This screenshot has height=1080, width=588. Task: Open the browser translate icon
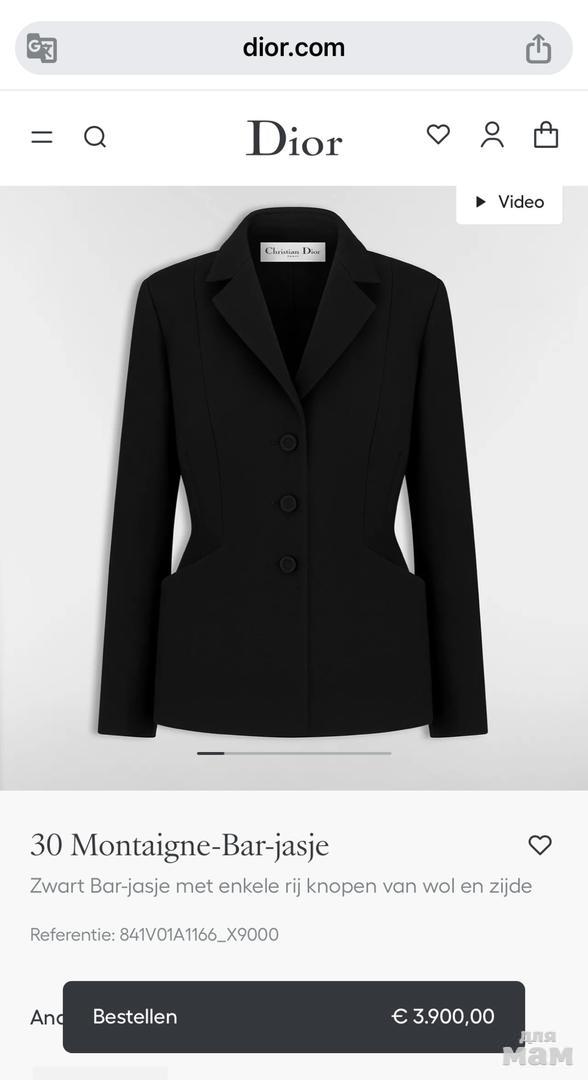coord(42,48)
